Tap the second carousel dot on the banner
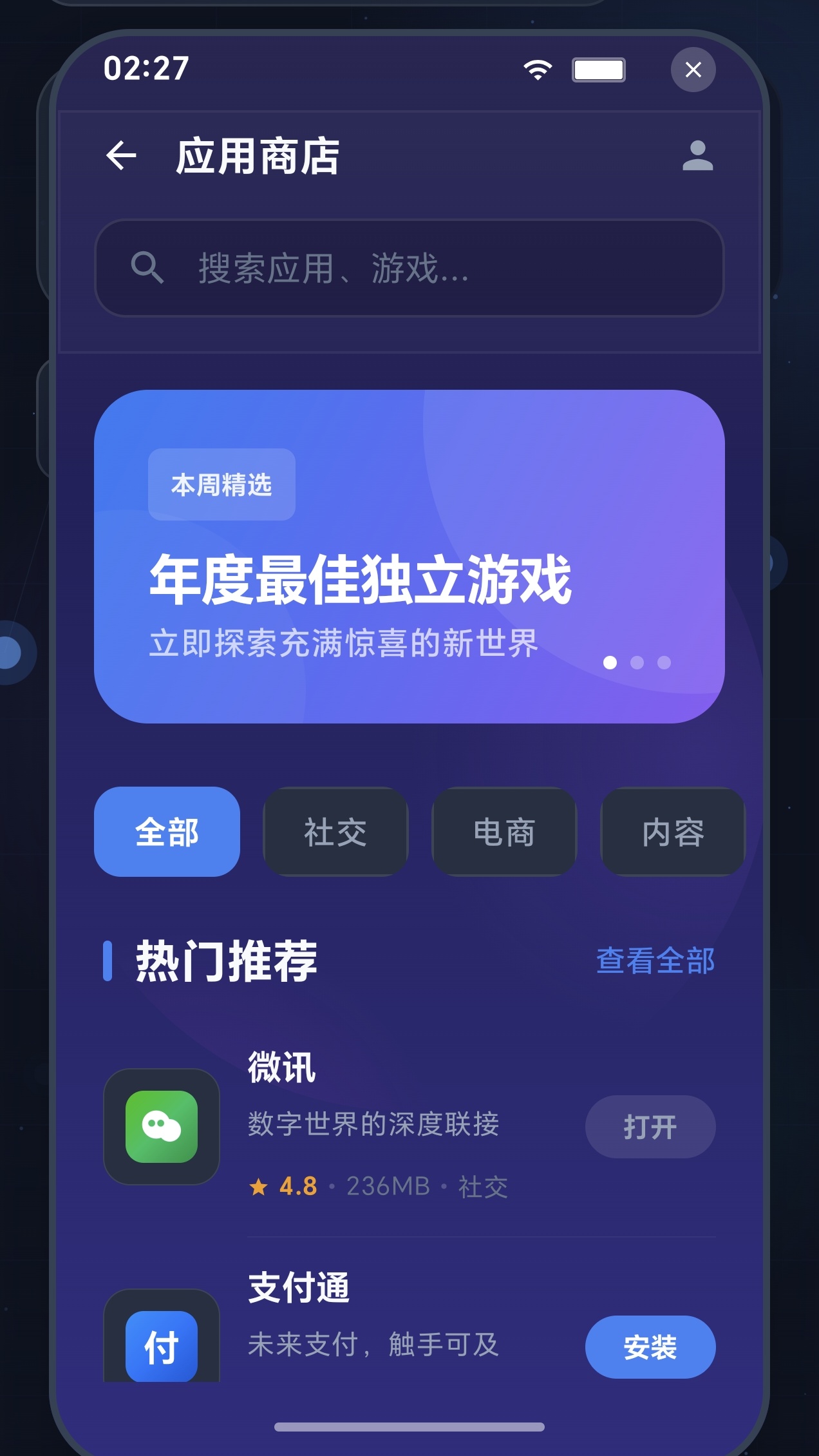 (x=637, y=662)
